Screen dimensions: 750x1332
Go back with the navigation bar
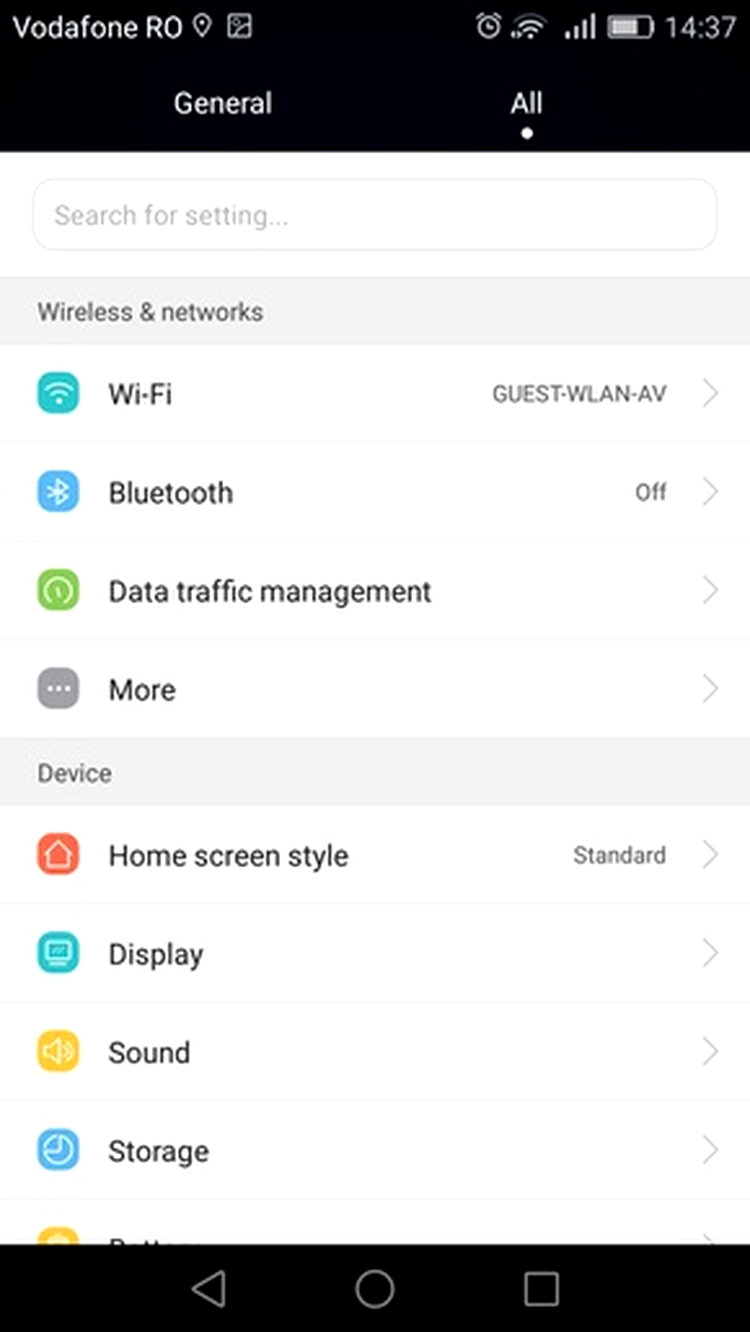click(x=208, y=1289)
